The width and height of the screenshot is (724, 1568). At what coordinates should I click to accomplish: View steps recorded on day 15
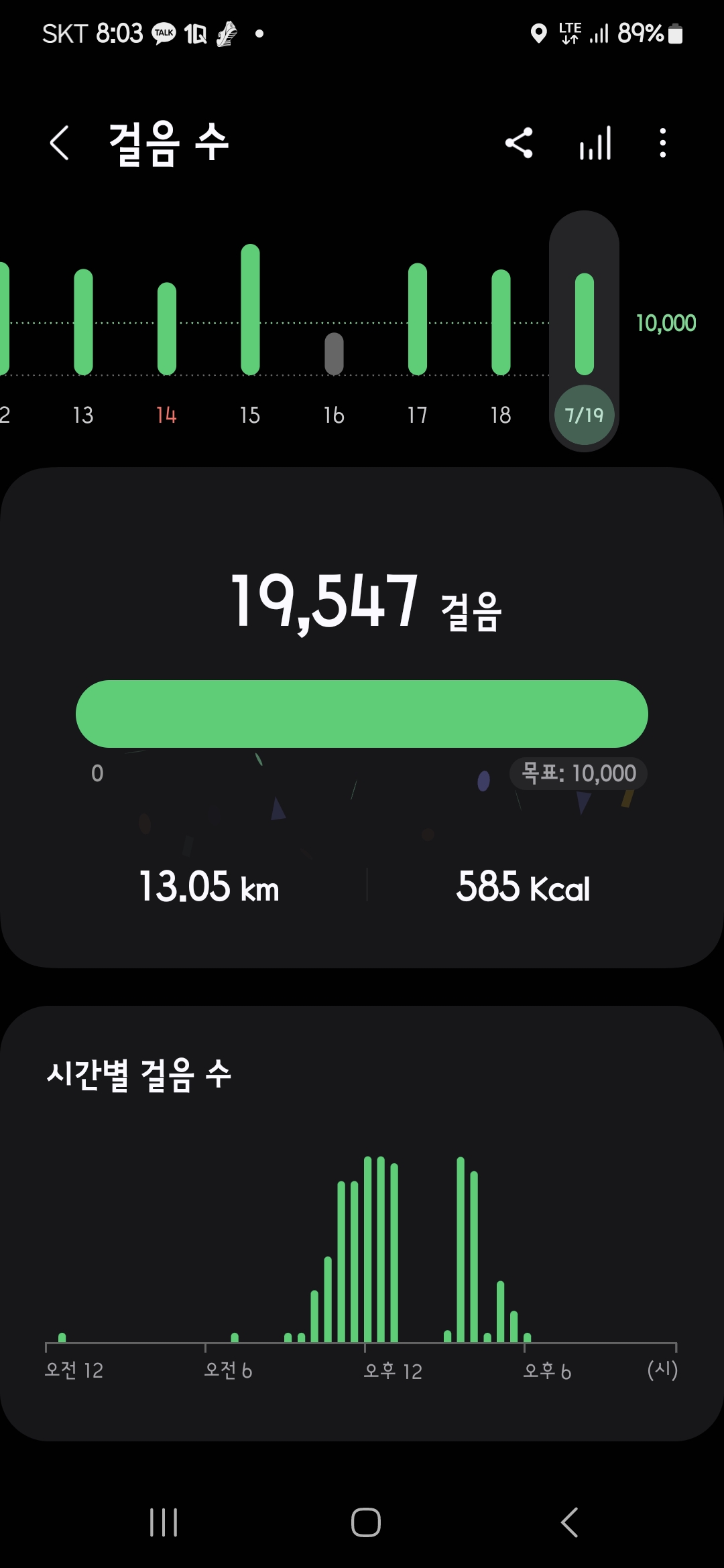[250, 310]
